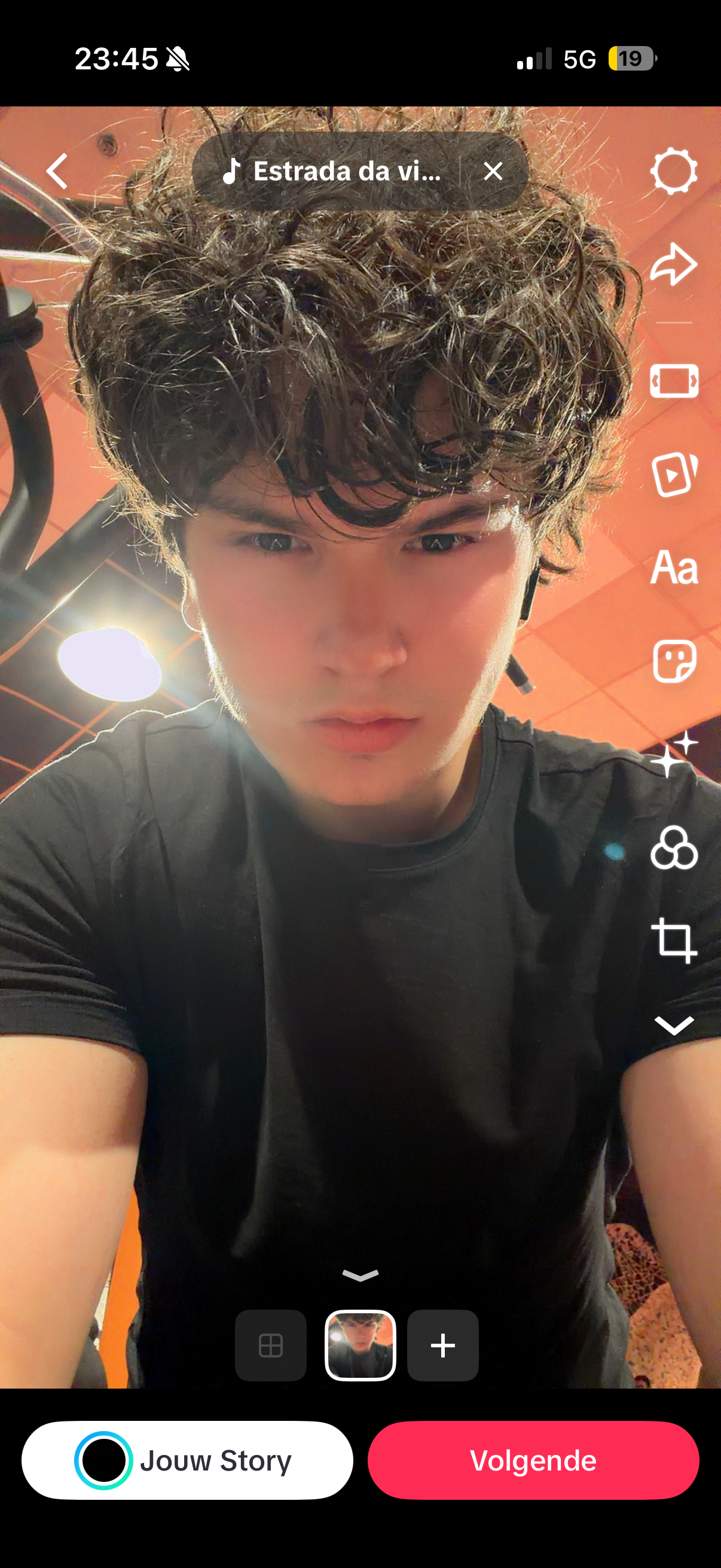
Task: Open the templates card icon
Action: point(674,474)
